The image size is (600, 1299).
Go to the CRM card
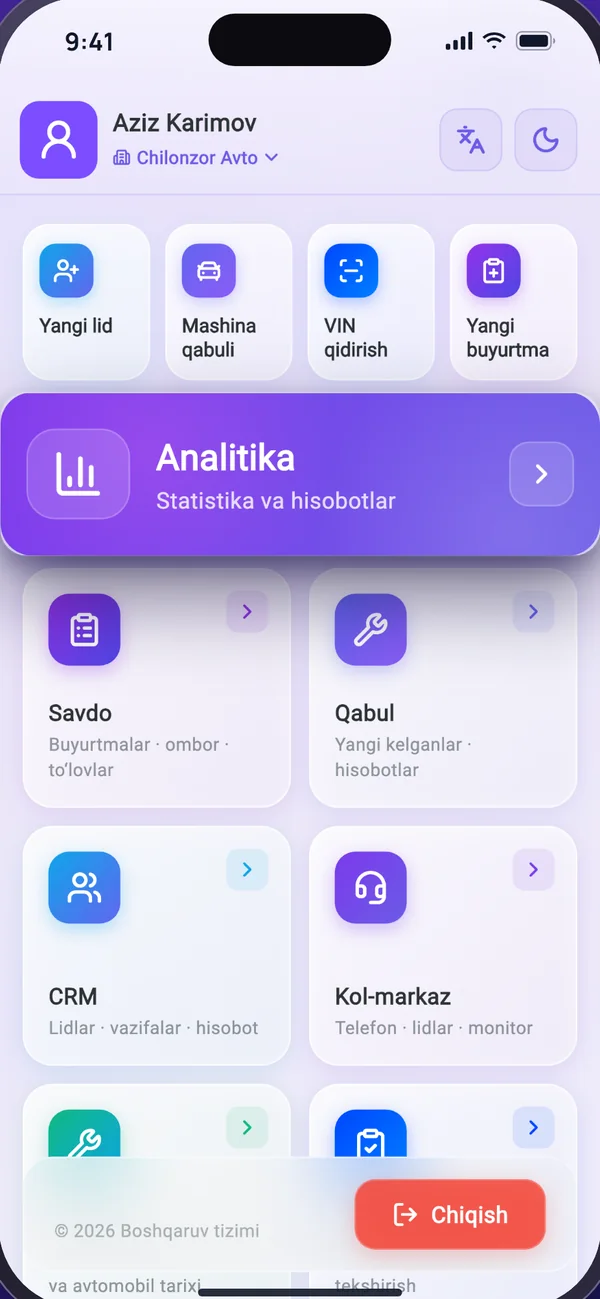[157, 945]
